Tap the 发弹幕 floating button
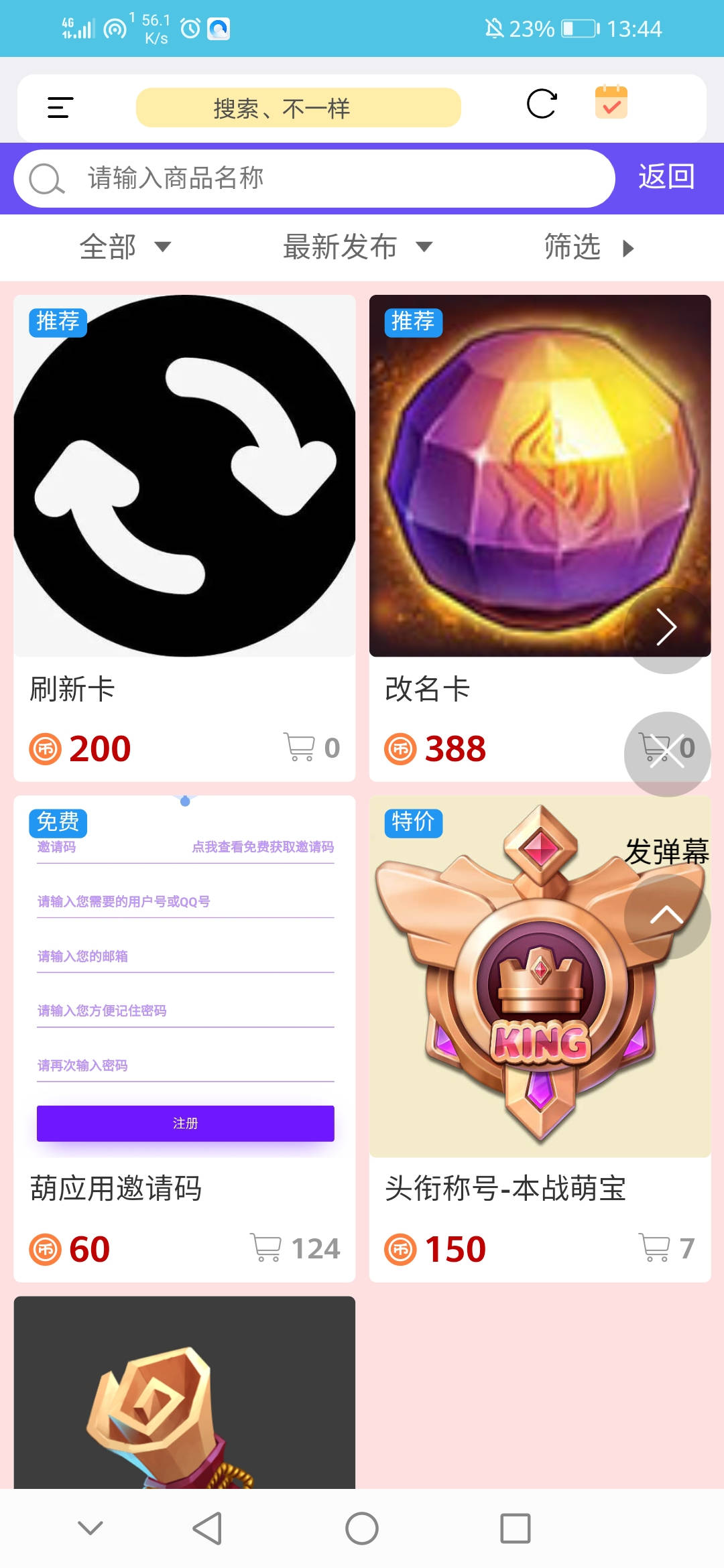 click(666, 852)
